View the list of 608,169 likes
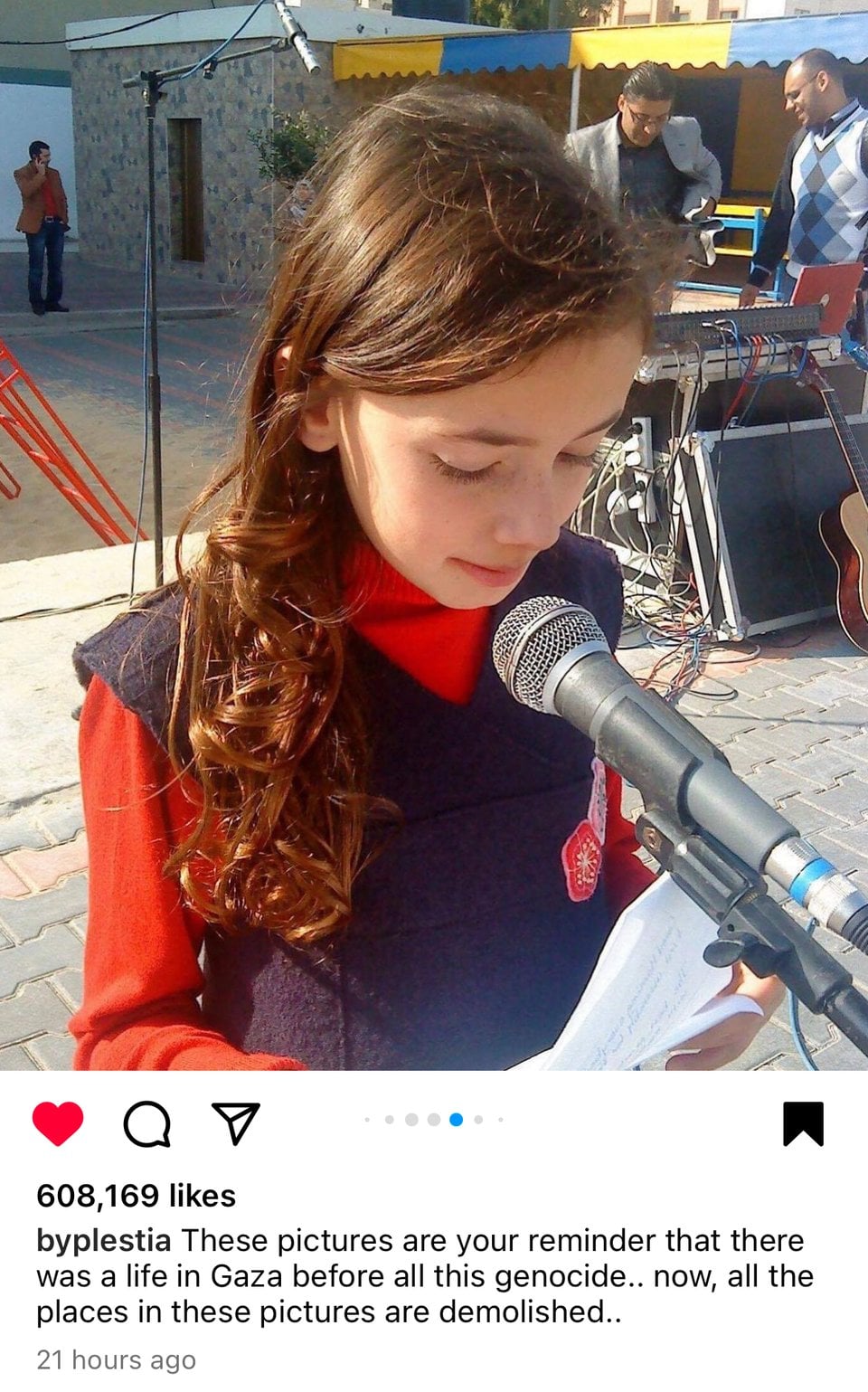868x1392 pixels. coord(136,1196)
